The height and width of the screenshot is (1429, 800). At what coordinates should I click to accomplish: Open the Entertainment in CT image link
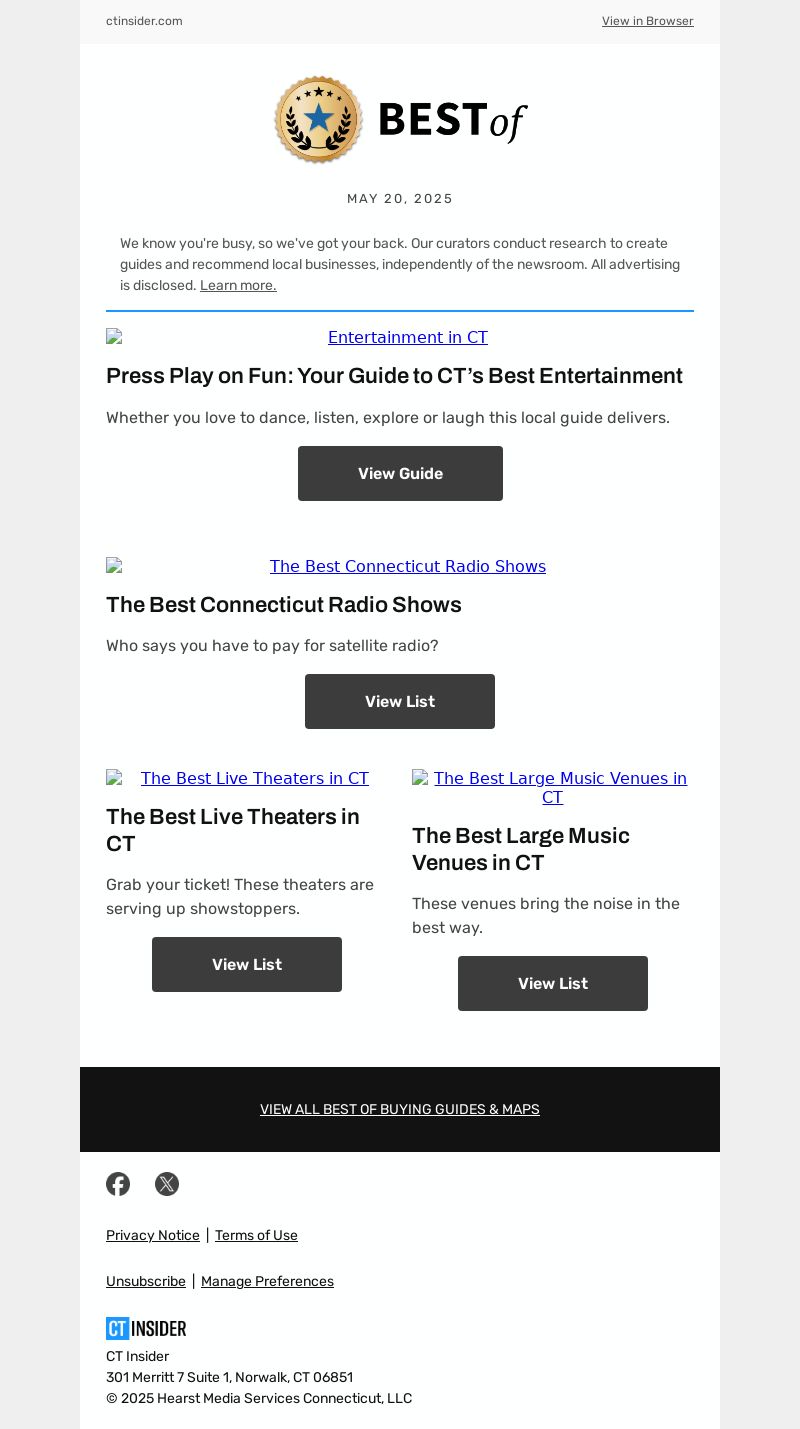407,337
